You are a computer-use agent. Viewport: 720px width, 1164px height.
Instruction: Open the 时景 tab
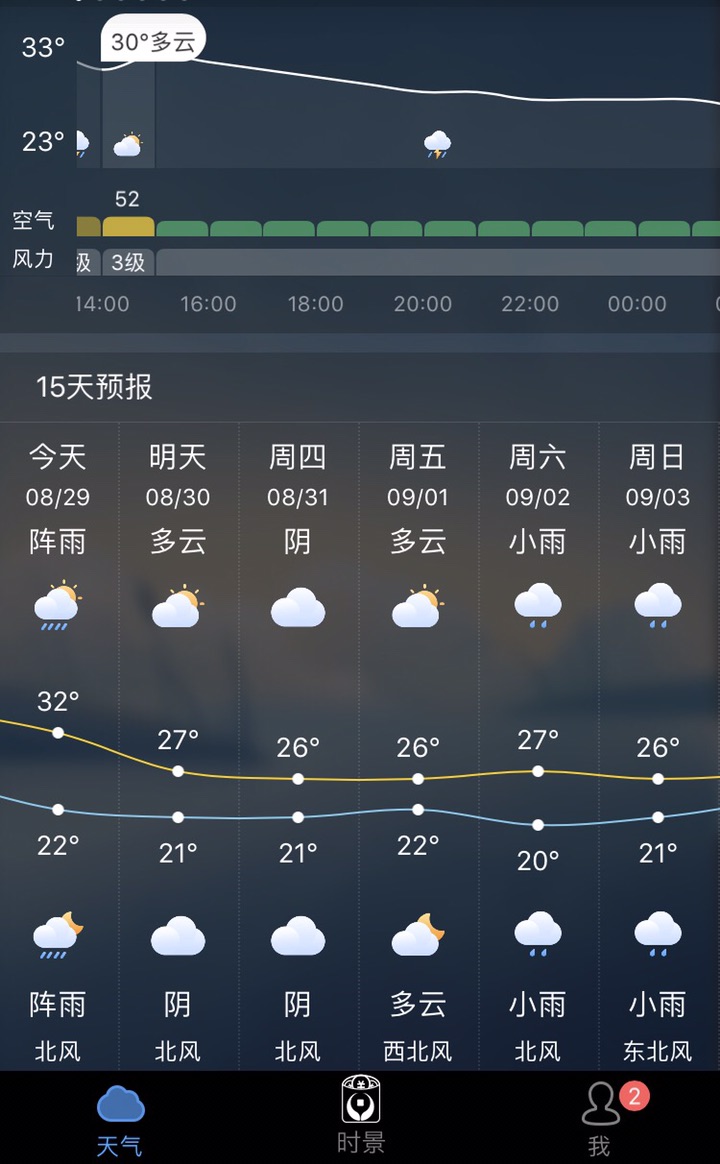360,1116
